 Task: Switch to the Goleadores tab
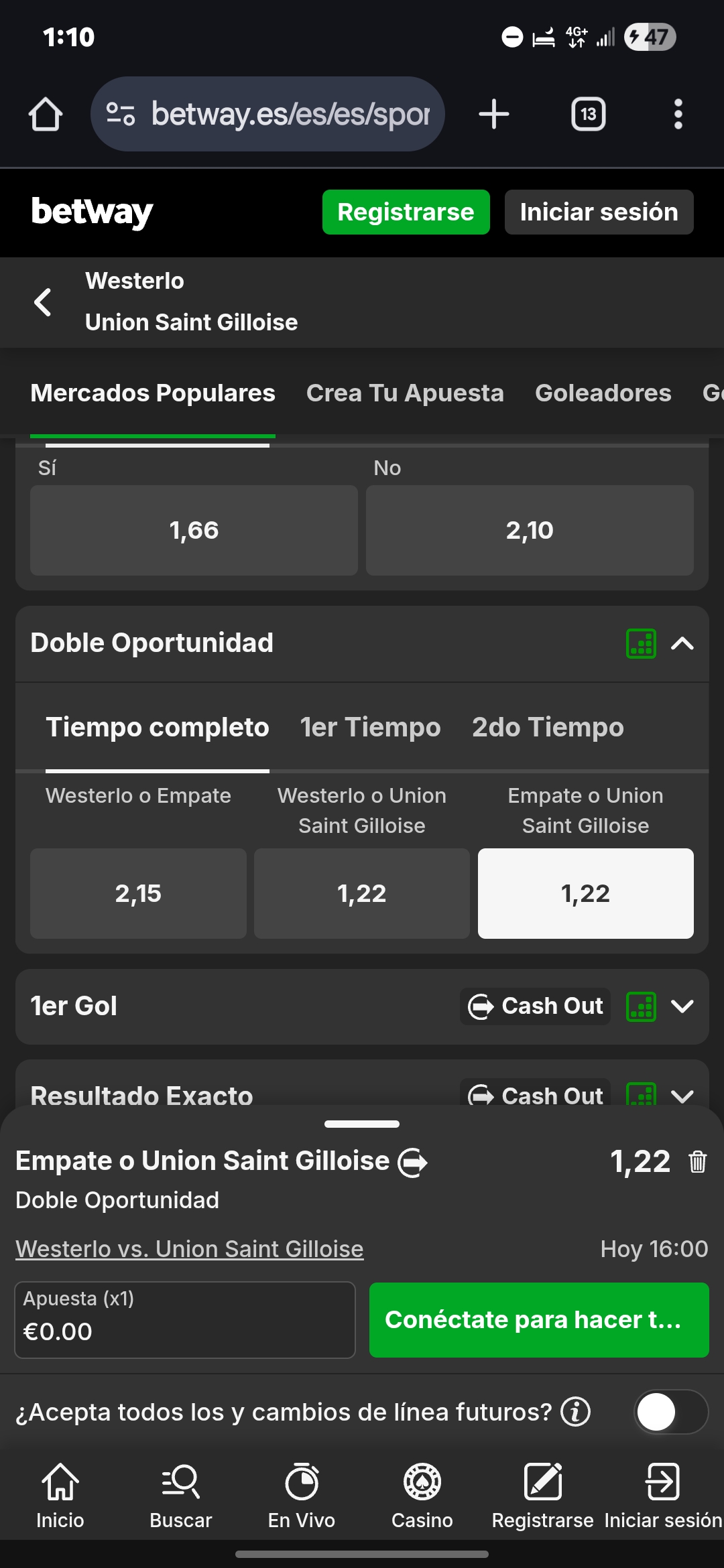pos(603,393)
